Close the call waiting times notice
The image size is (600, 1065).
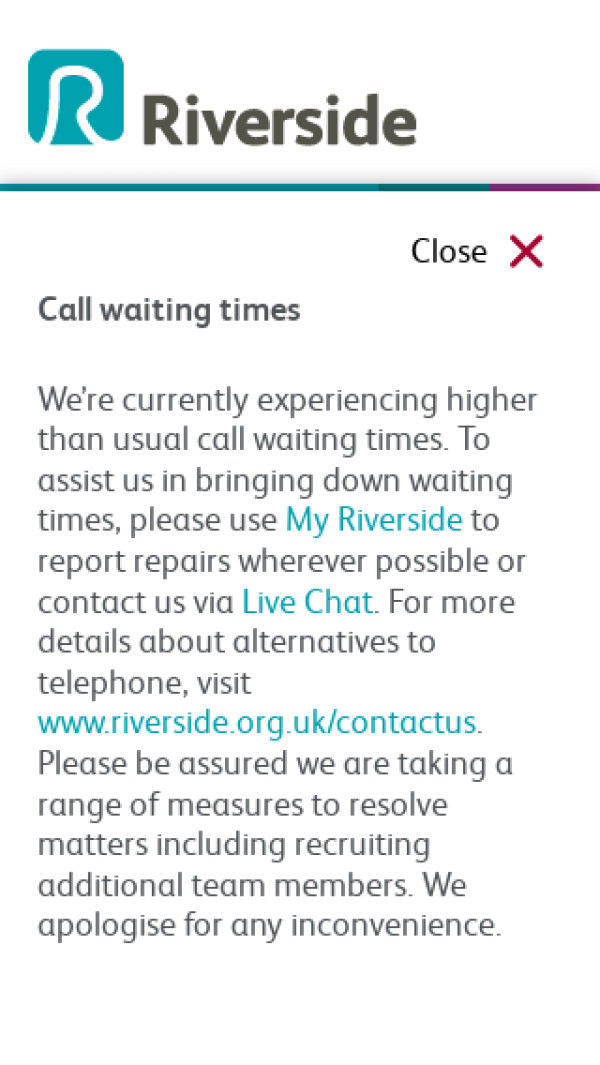tap(478, 251)
